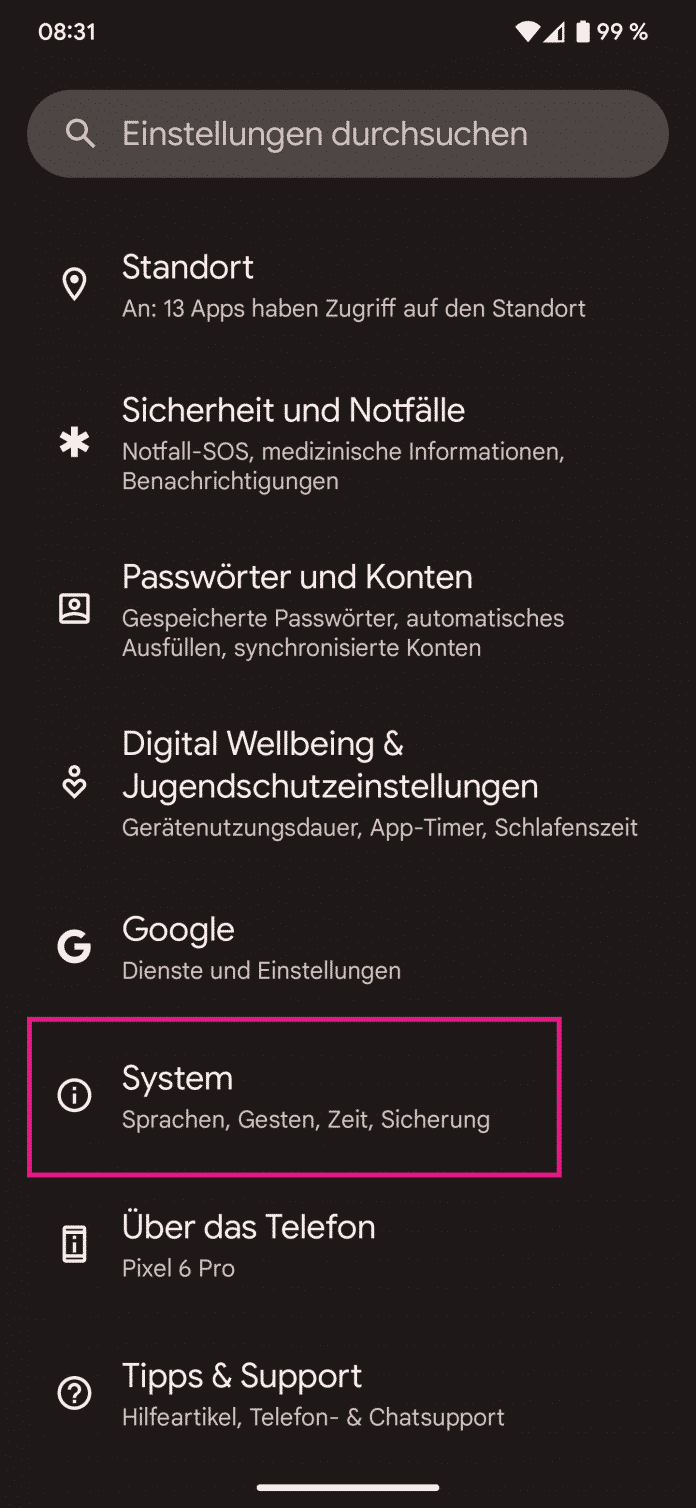Open Google Dienste und Einstellungen
This screenshot has width=696, height=1508.
tap(347, 947)
